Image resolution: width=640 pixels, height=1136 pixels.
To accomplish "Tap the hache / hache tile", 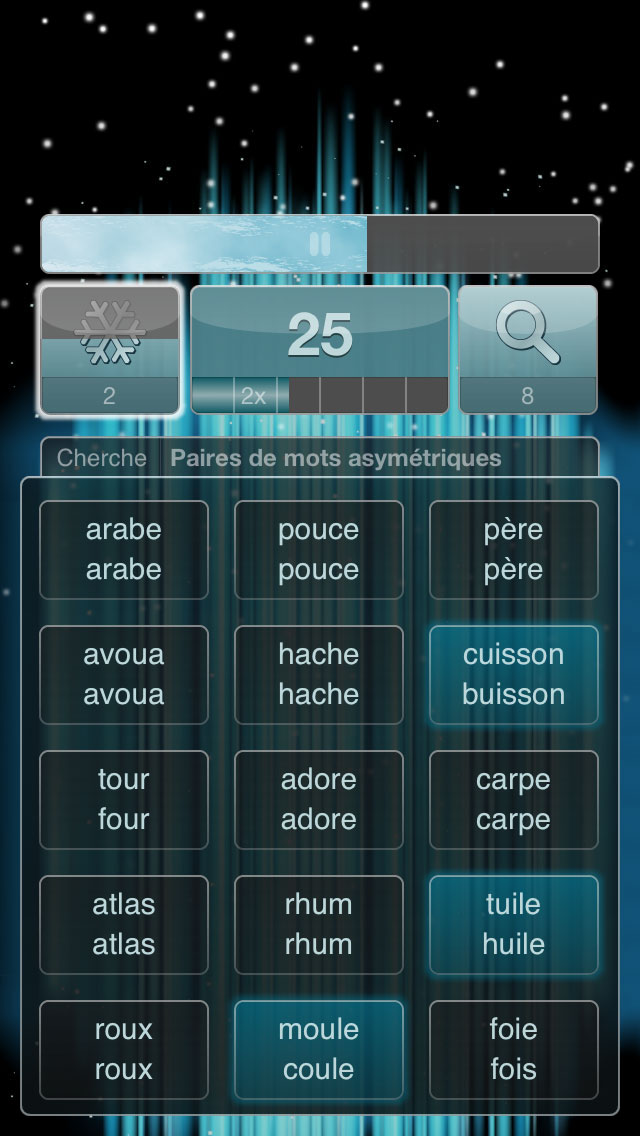I will [x=319, y=674].
